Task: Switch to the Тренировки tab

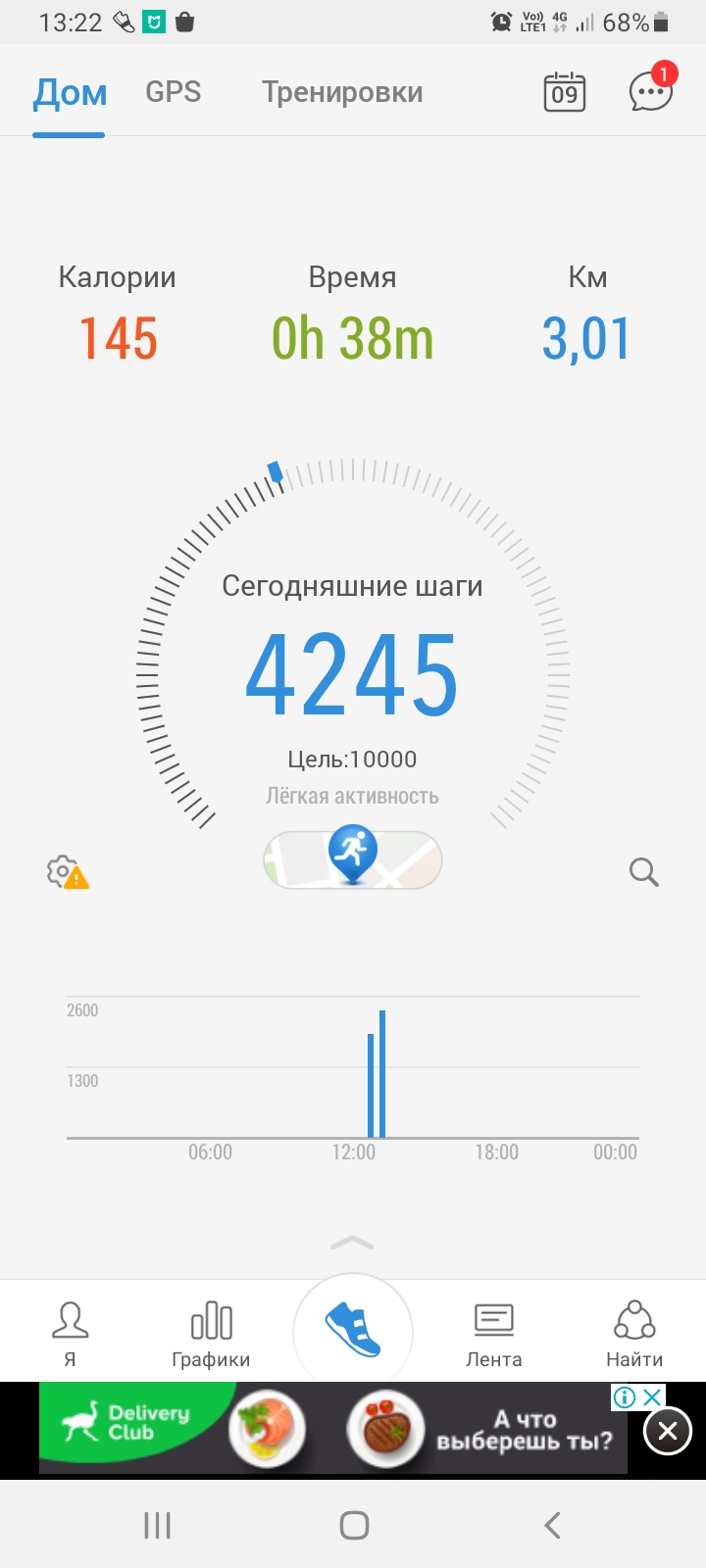Action: [x=342, y=92]
